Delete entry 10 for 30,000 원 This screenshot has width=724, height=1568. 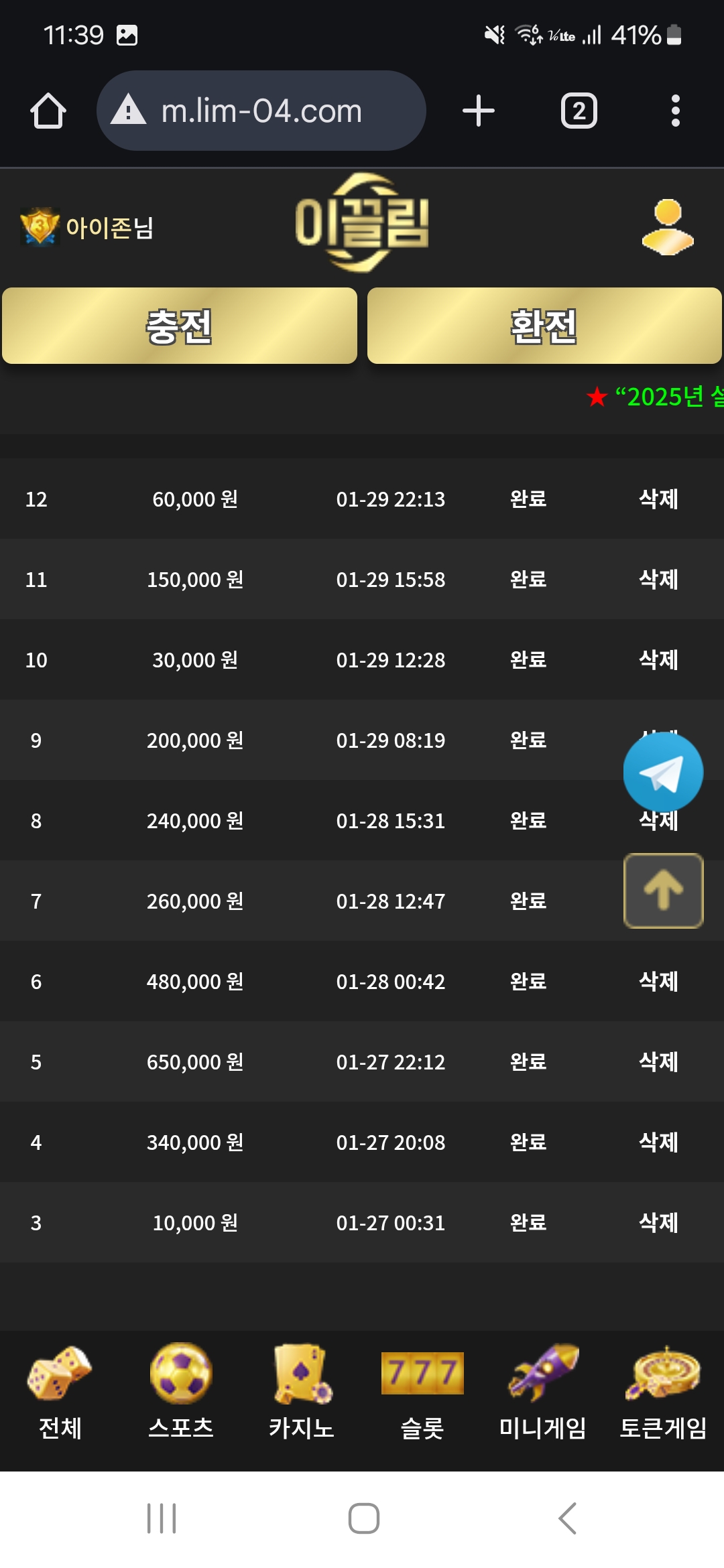click(x=659, y=659)
